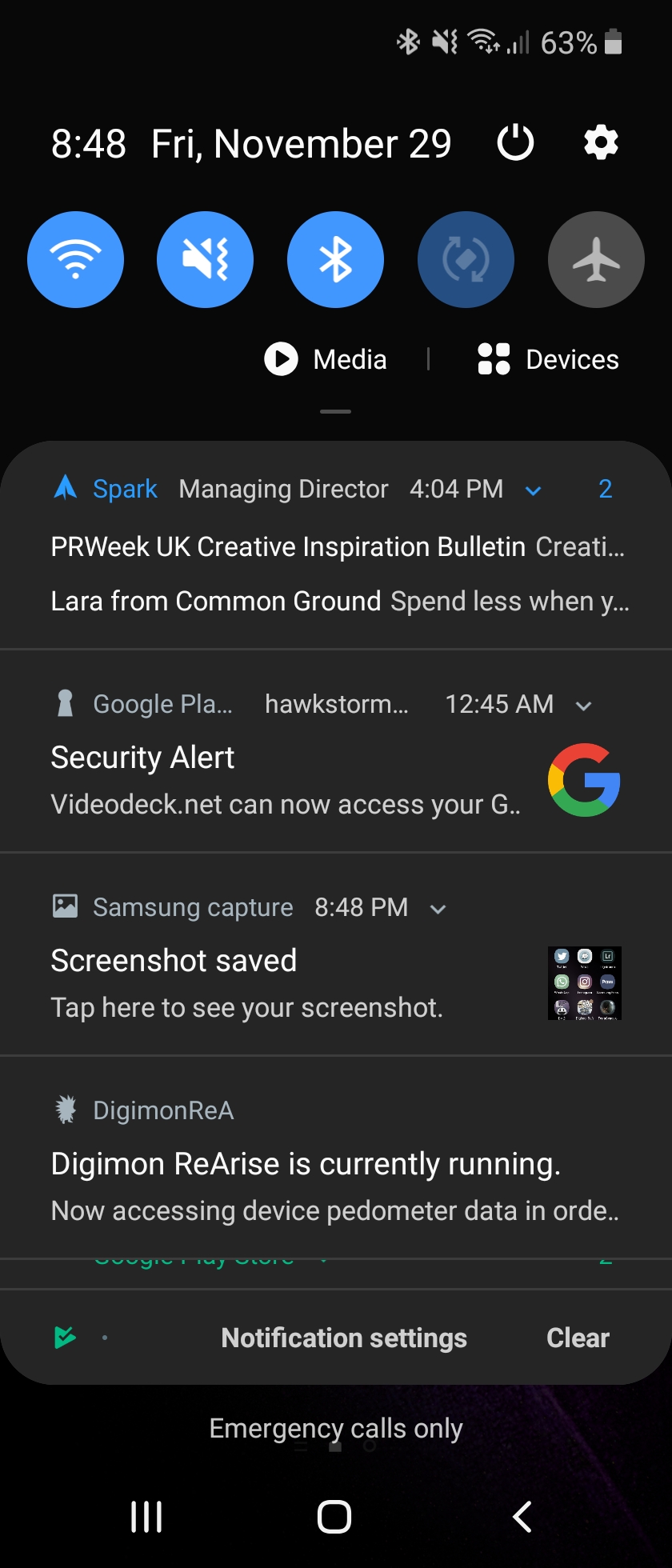Open Notification settings
The width and height of the screenshot is (672, 1568).
pyautogui.click(x=344, y=1338)
